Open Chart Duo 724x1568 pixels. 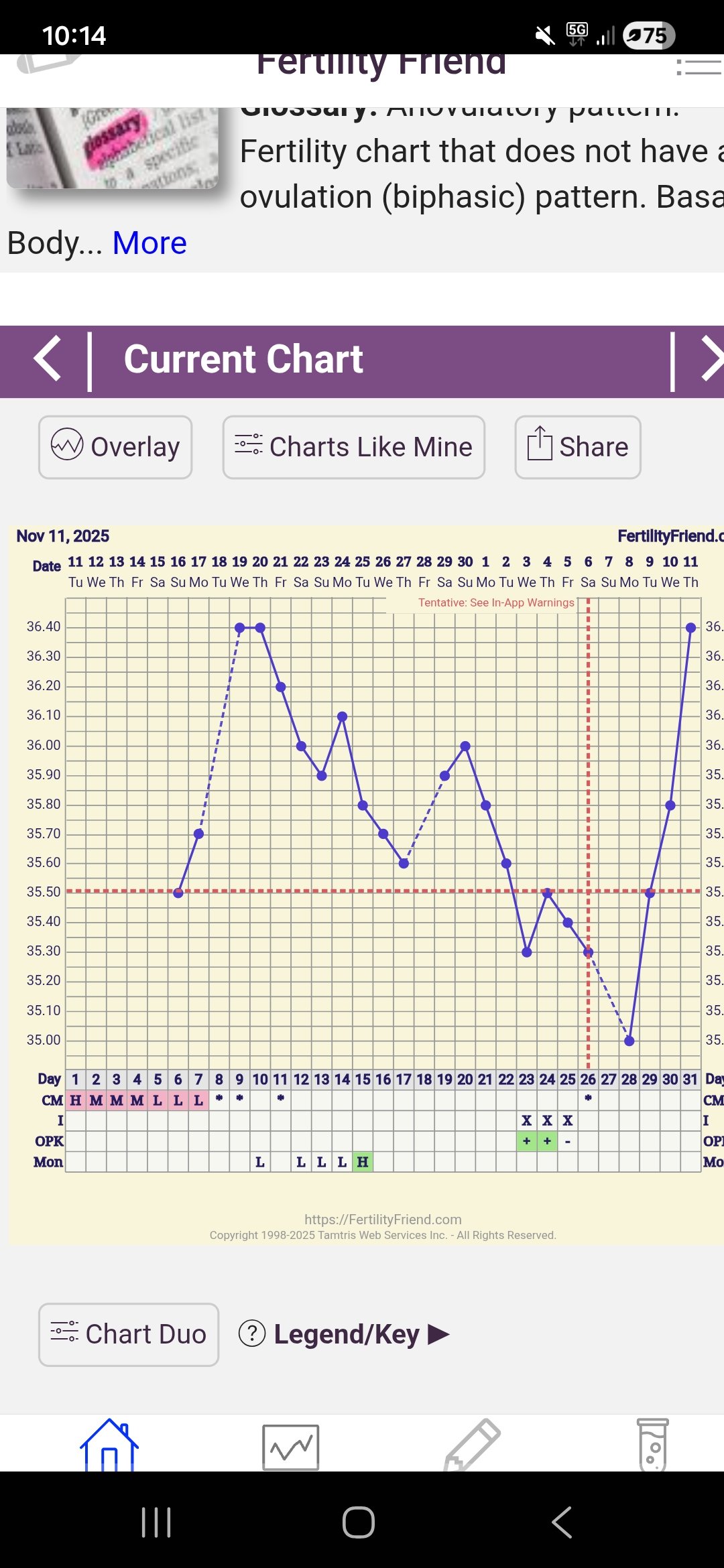tap(129, 1334)
